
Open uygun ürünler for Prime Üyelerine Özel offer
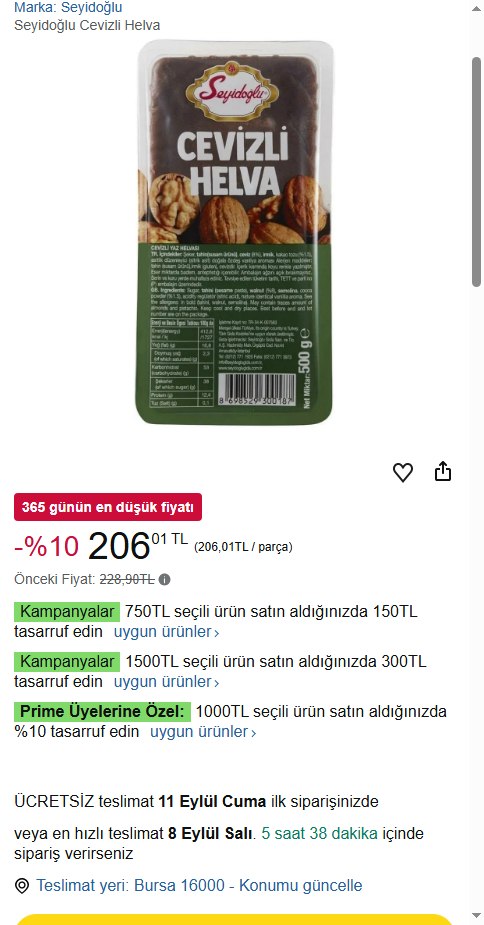pos(203,732)
